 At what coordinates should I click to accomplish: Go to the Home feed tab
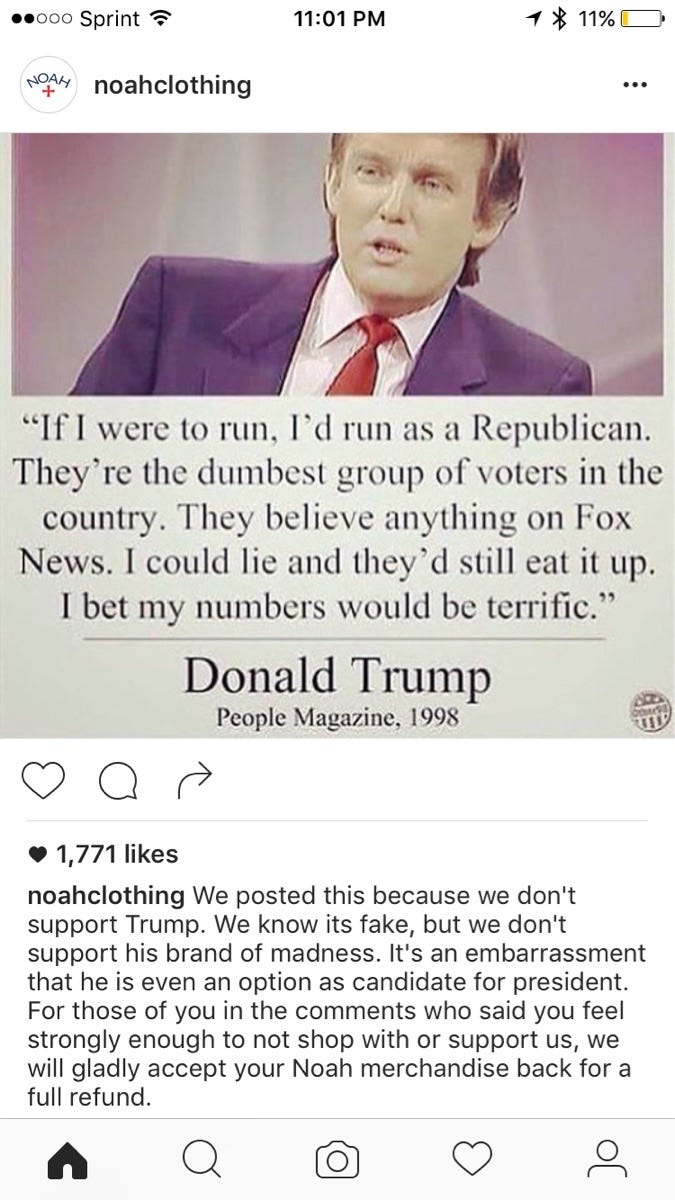[68, 1161]
